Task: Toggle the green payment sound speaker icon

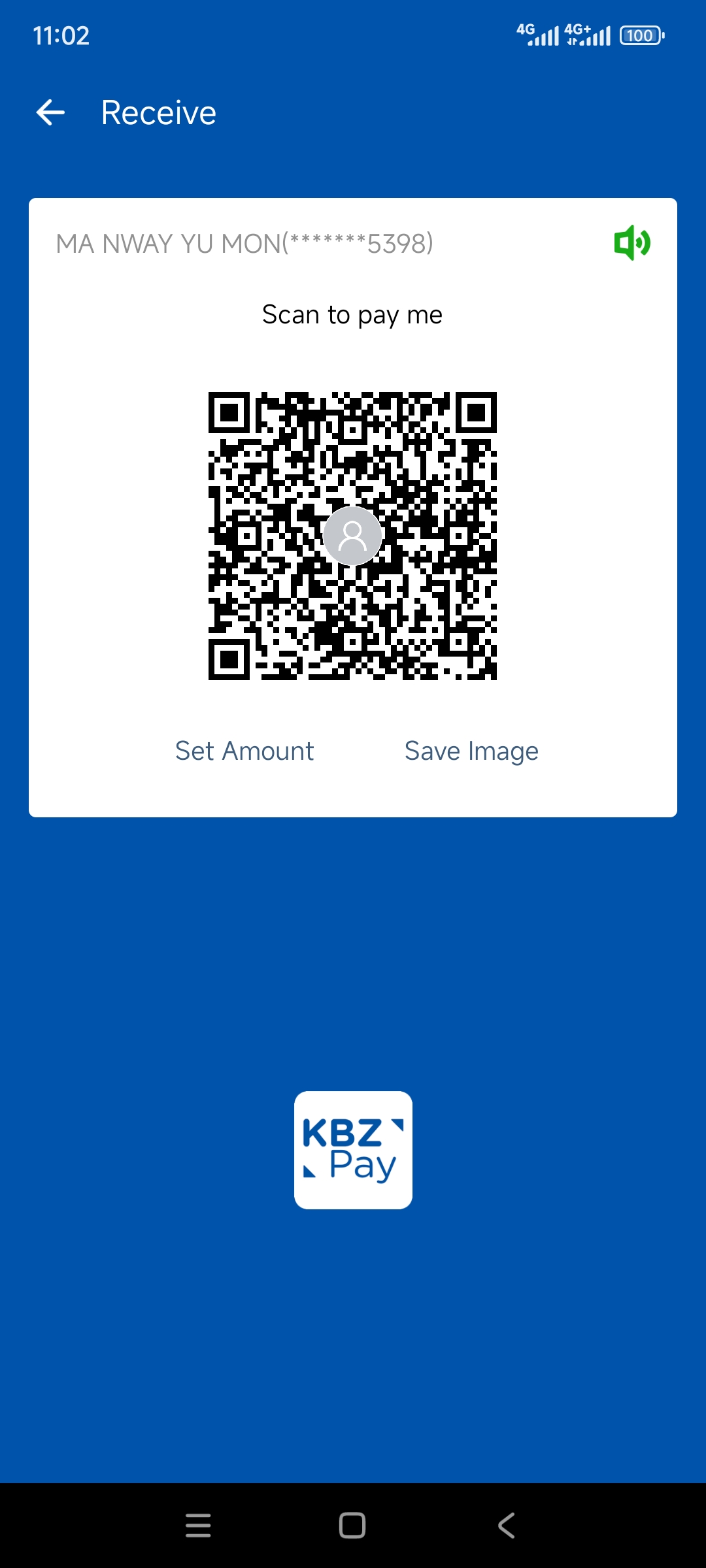Action: [631, 243]
